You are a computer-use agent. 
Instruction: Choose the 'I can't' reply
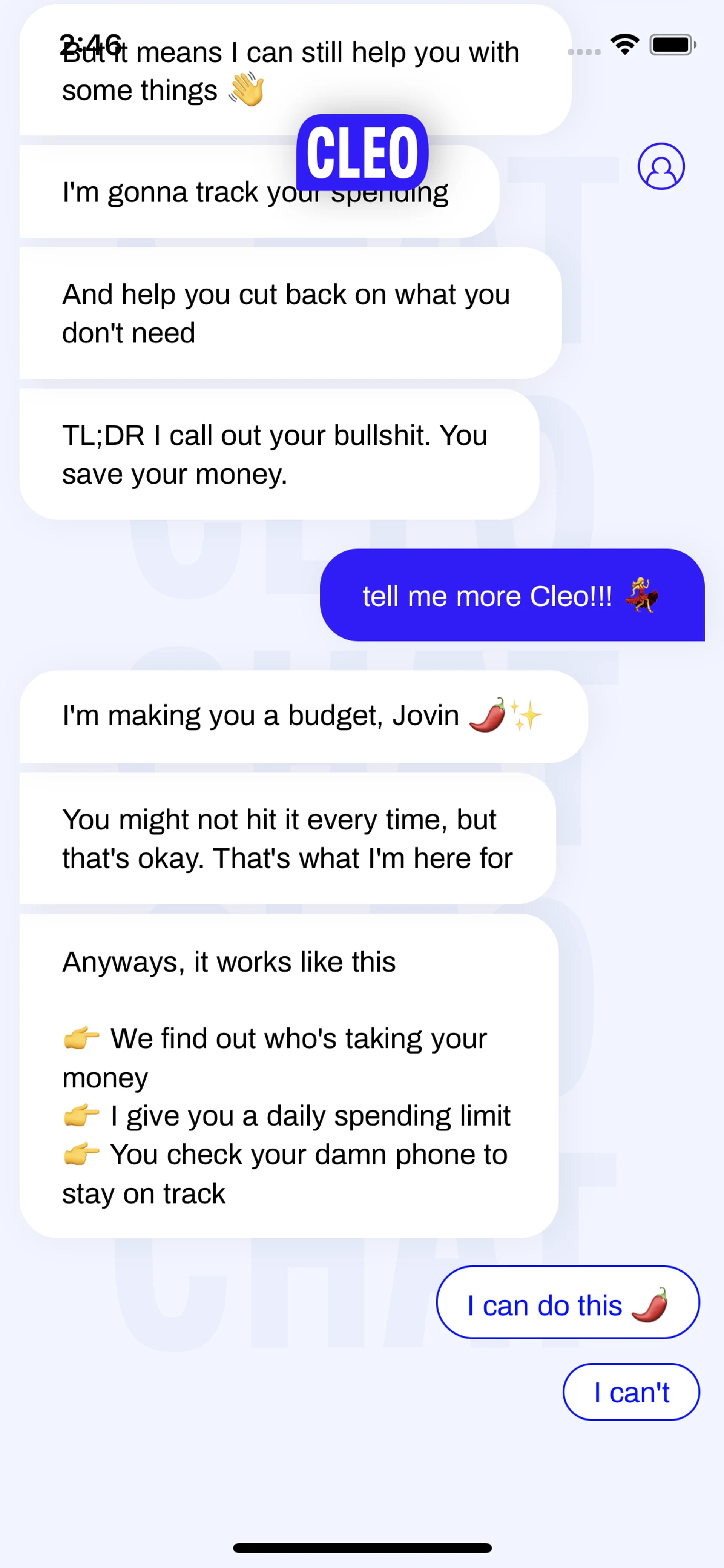pos(631,1392)
